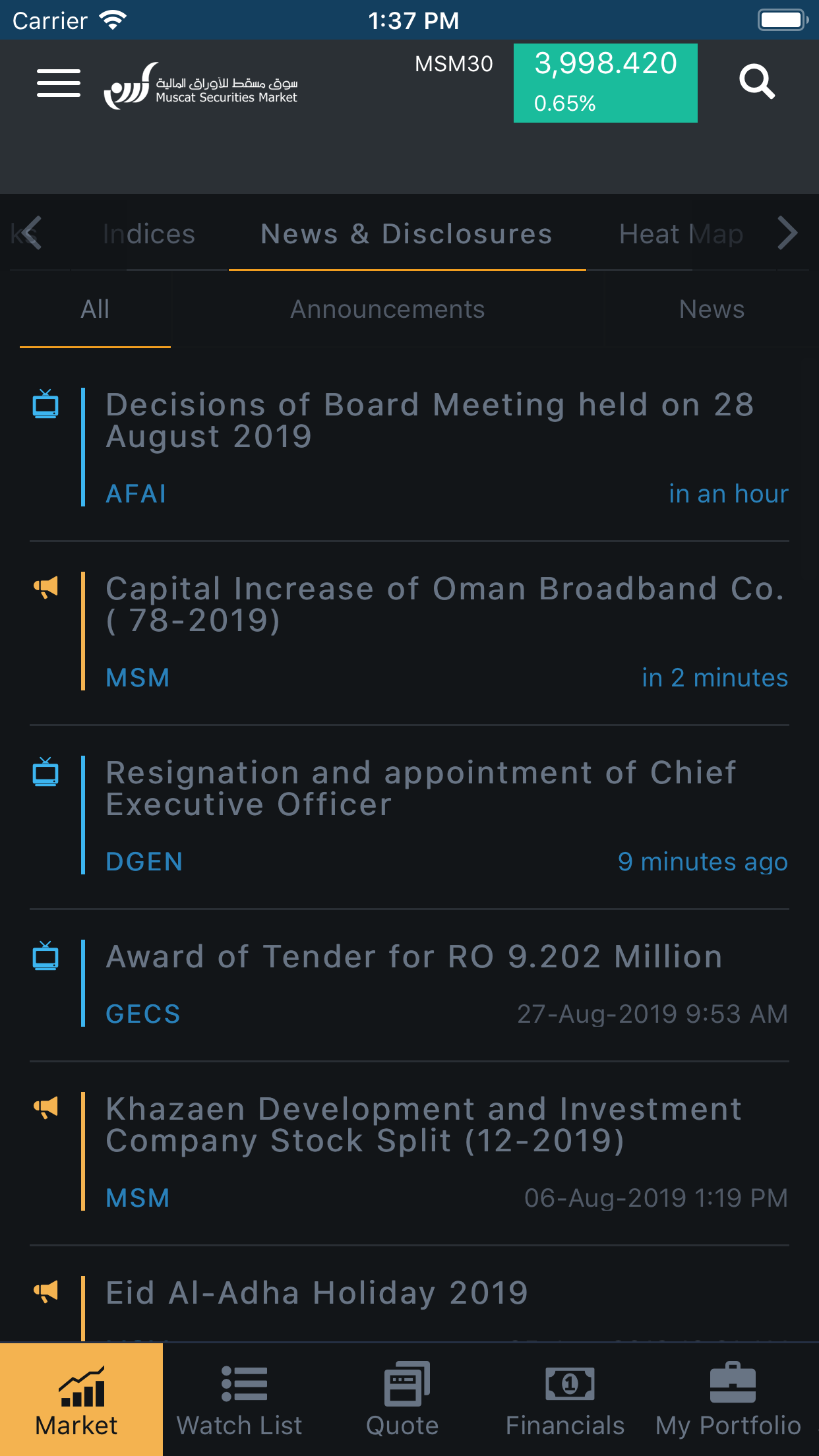Select the All filter tab
819x1456 pixels.
pyautogui.click(x=95, y=310)
